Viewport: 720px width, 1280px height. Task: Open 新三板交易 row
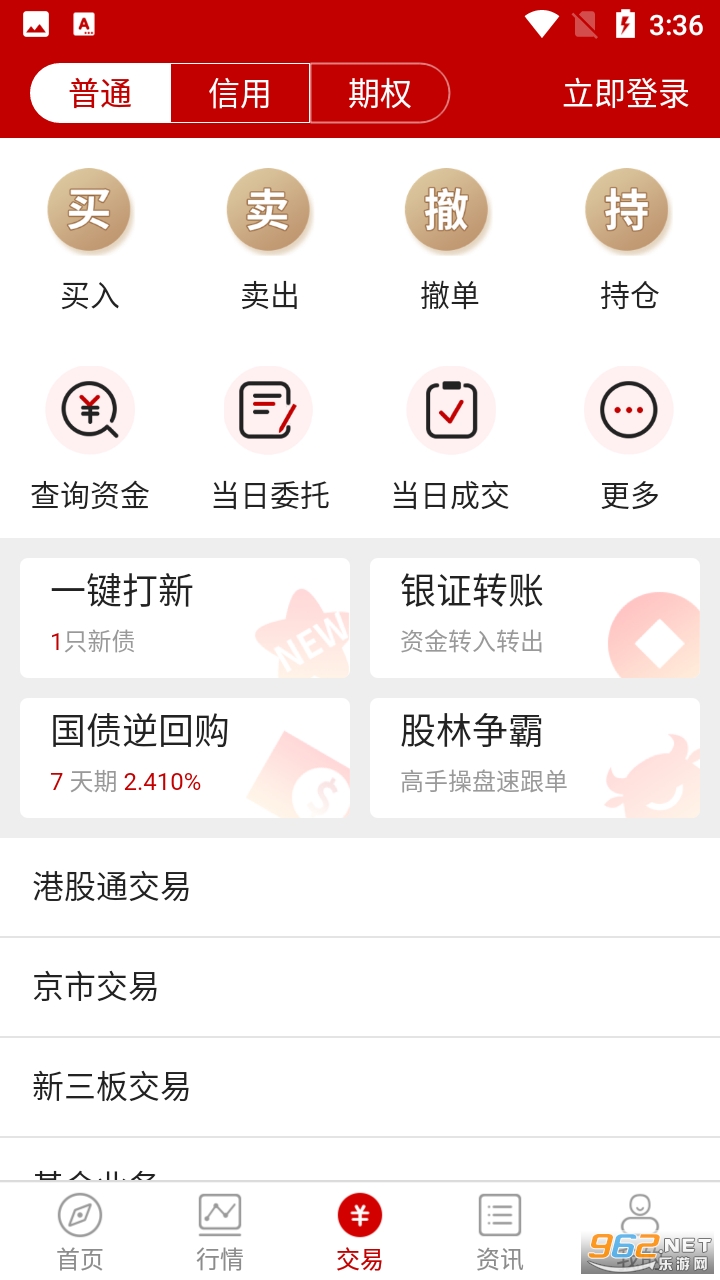(x=360, y=1087)
